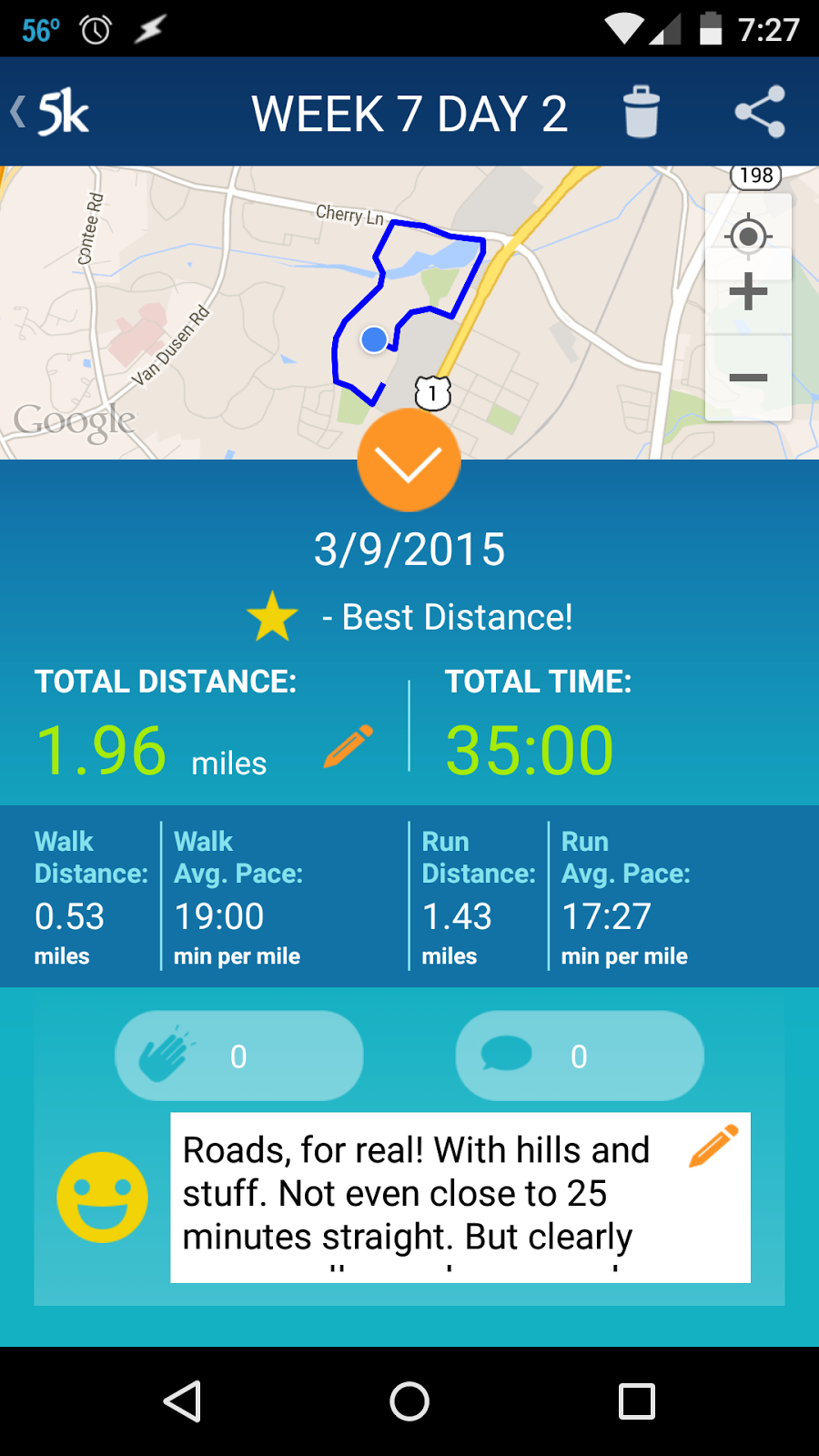Zoom out on the map
This screenshot has width=819, height=1456.
(748, 377)
